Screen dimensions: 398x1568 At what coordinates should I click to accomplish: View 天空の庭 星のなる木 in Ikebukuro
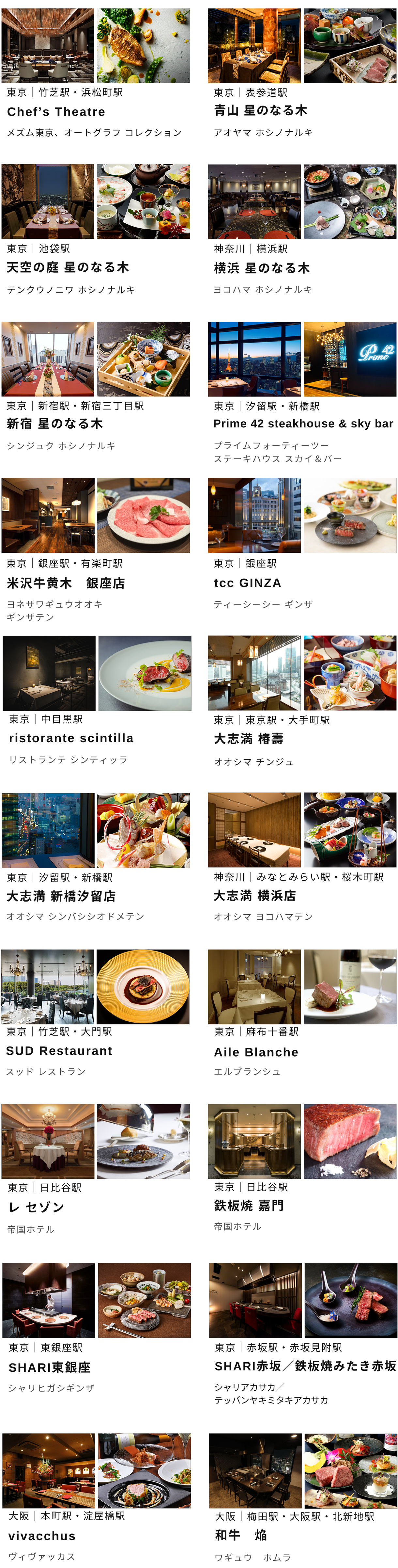tap(96, 230)
